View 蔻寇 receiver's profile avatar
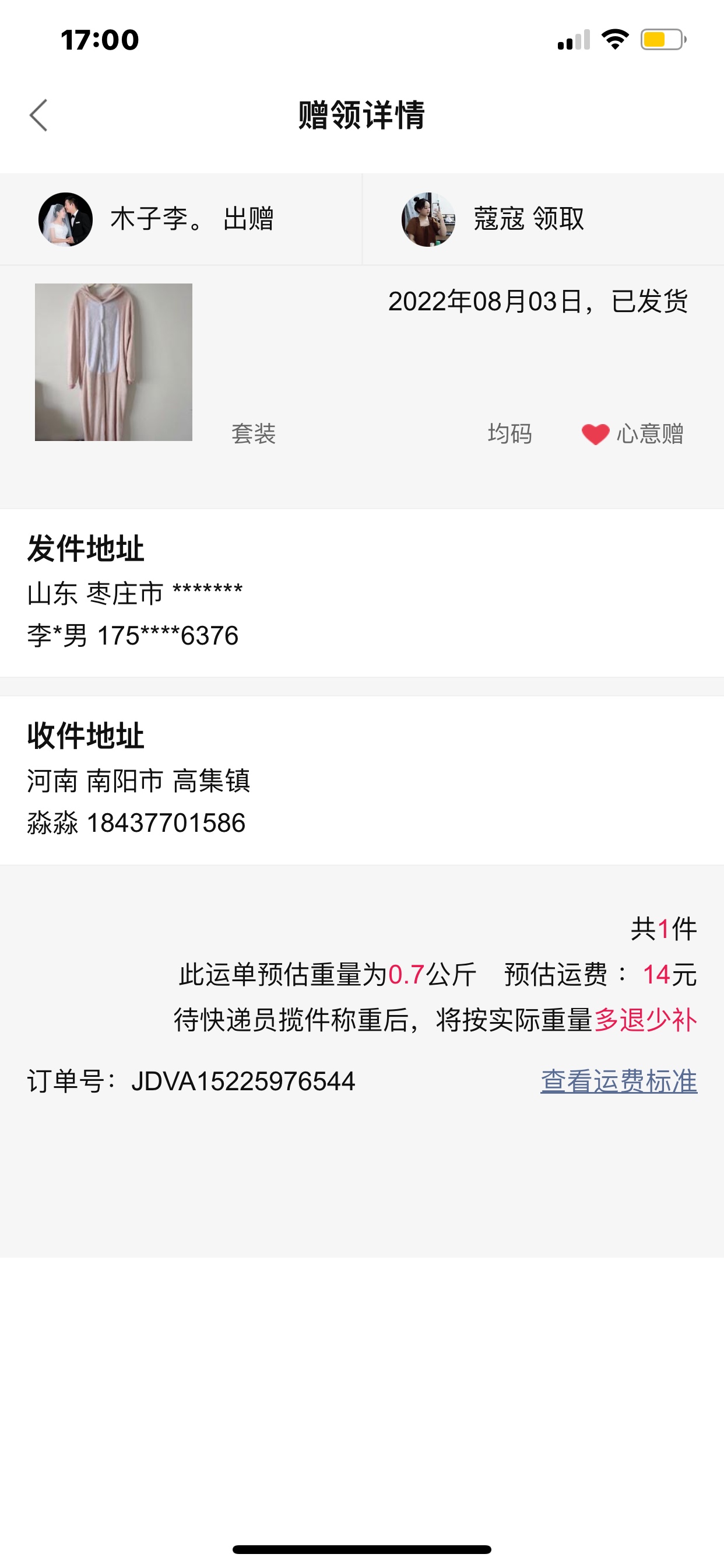 point(428,219)
